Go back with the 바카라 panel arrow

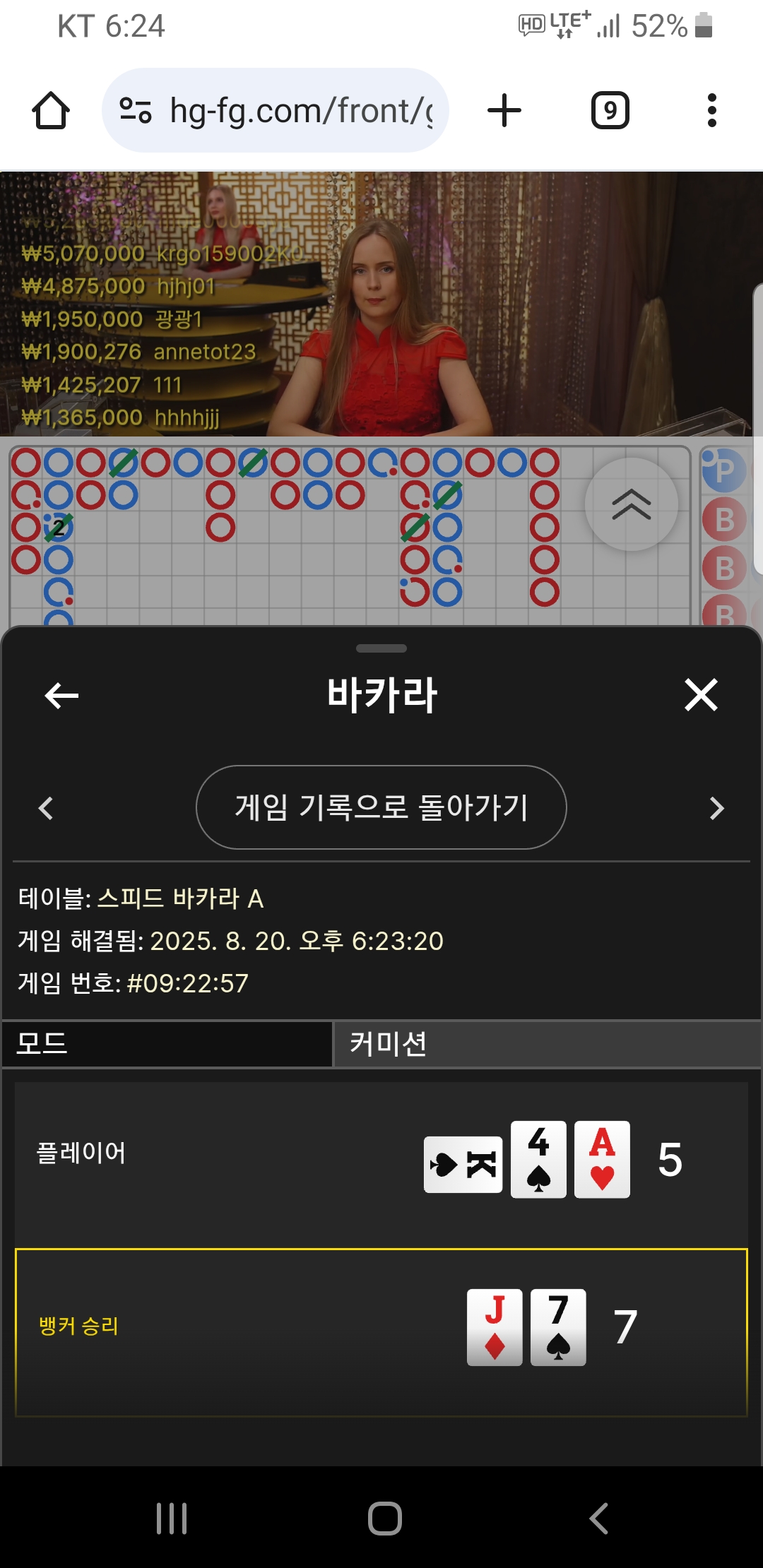coord(61,696)
